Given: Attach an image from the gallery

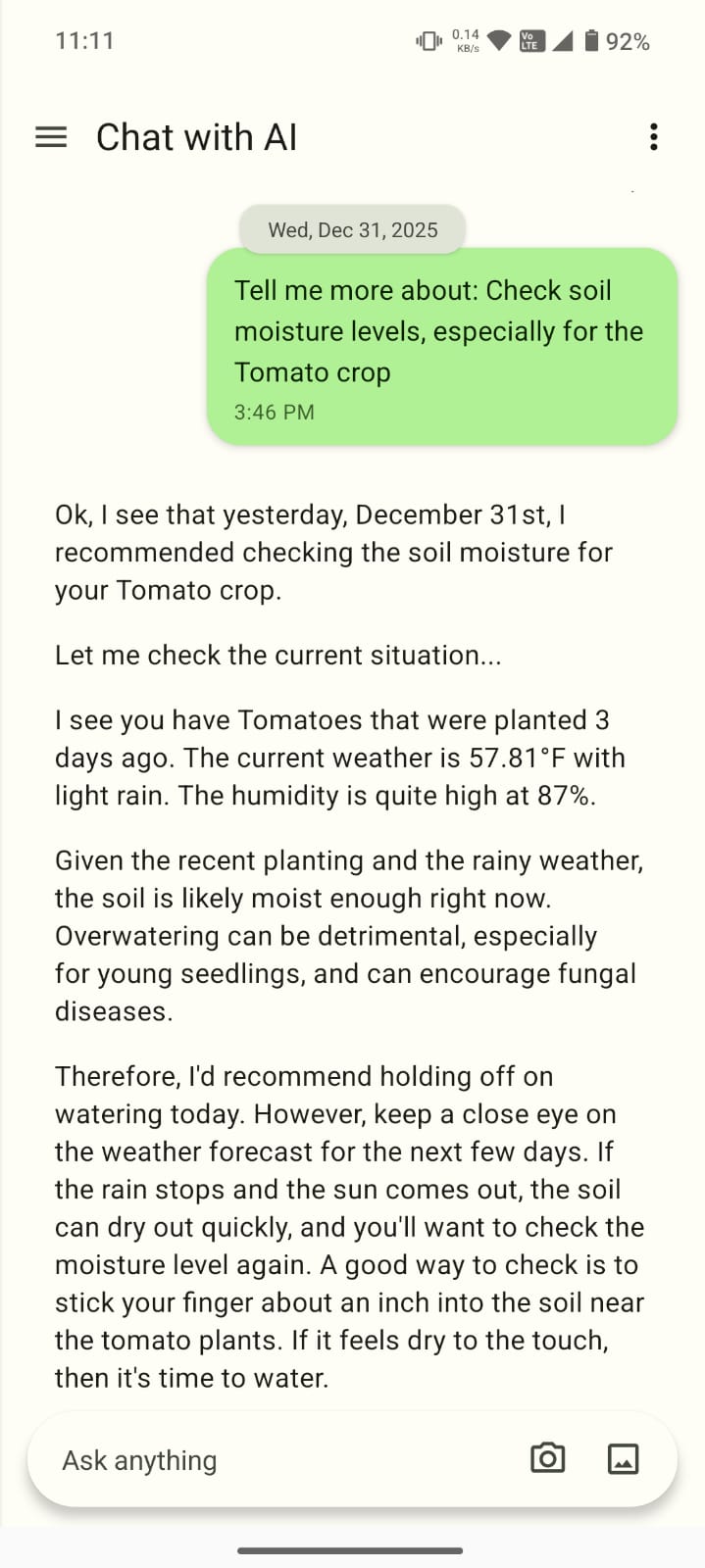Looking at the screenshot, I should pos(624,1459).
